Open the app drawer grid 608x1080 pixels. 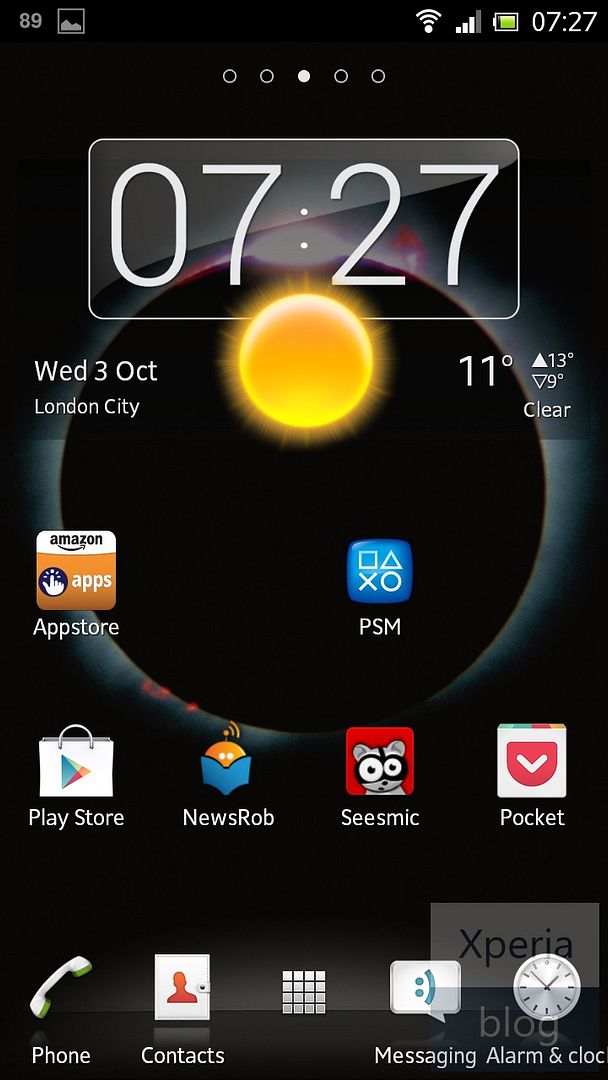(x=304, y=992)
